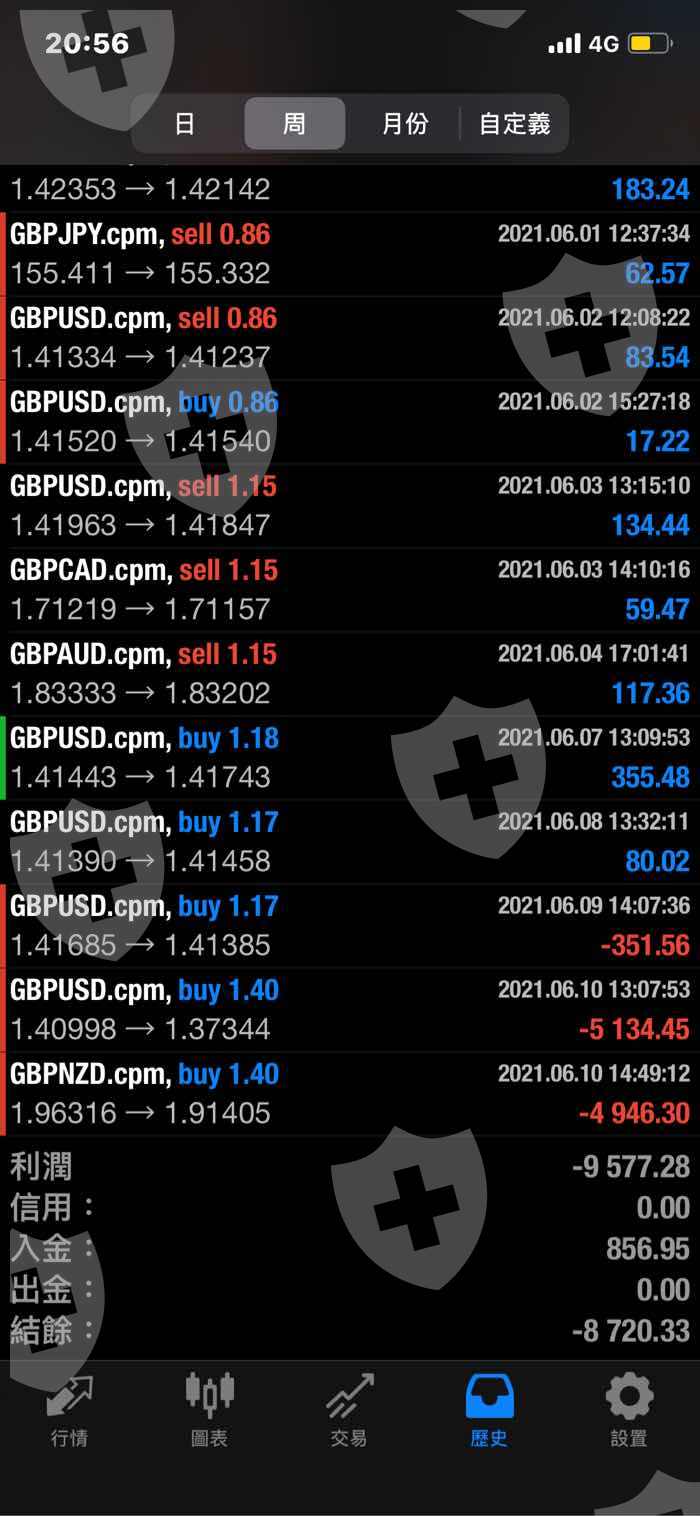Expand the GBPJPY.cpm sell 0.86 trade
Viewport: 700px width, 1516px height.
coord(350,254)
